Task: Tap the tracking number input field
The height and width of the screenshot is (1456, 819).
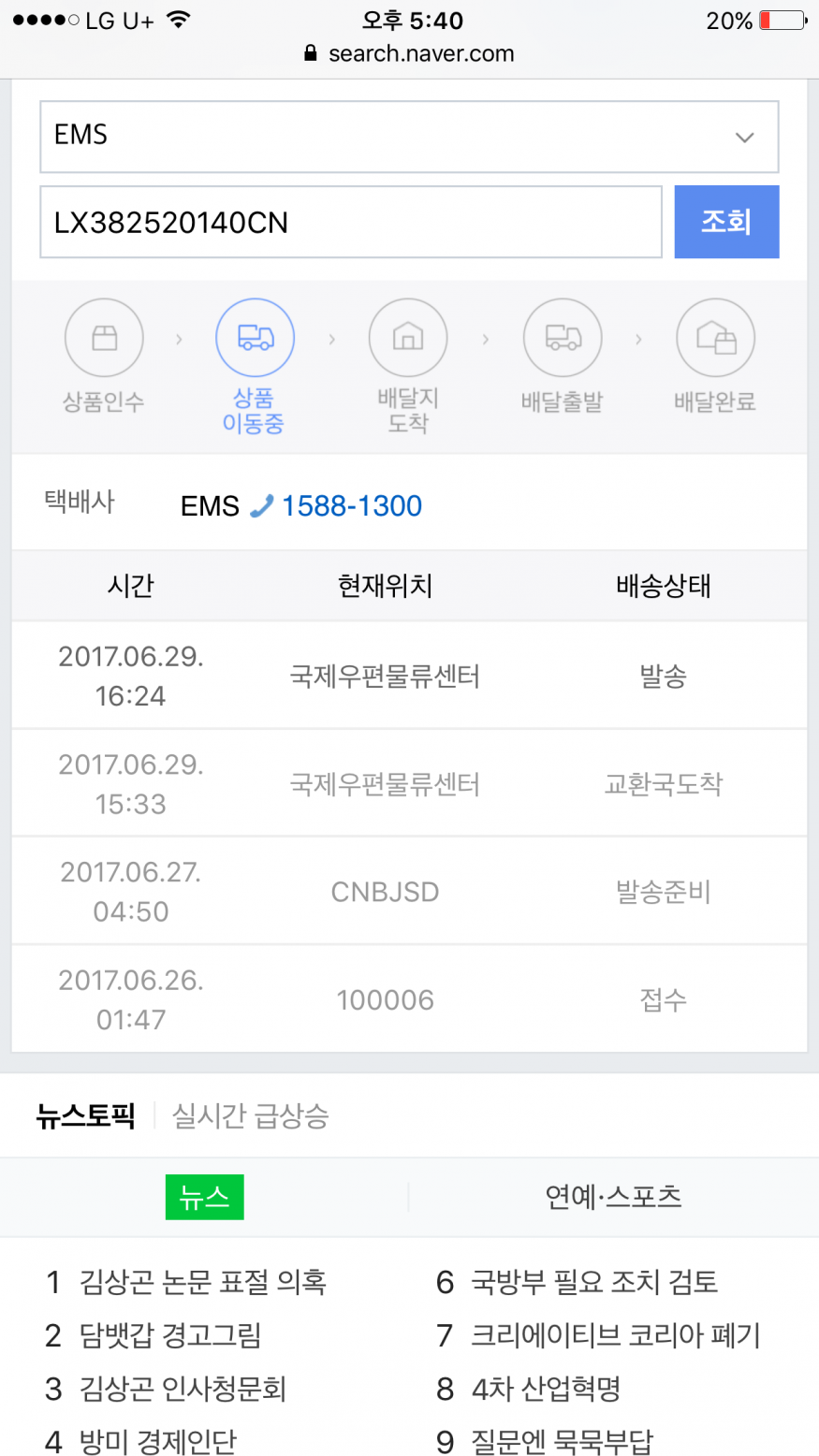Action: (351, 223)
